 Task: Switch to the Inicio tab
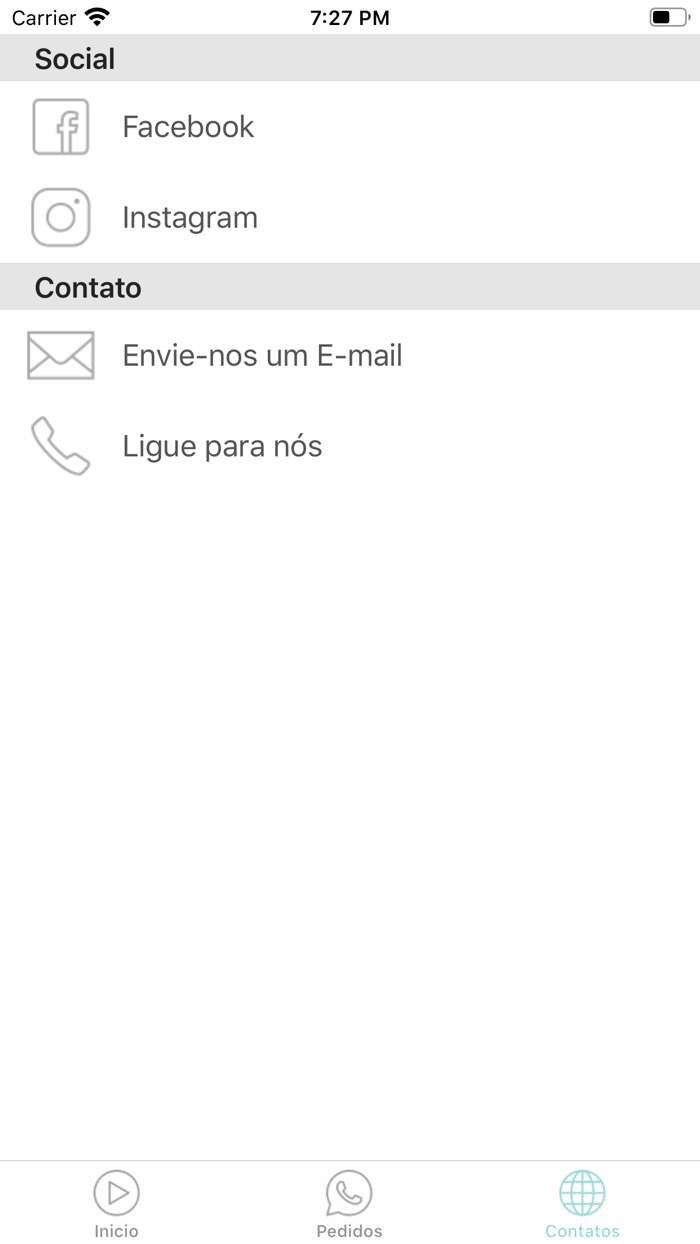click(116, 1204)
